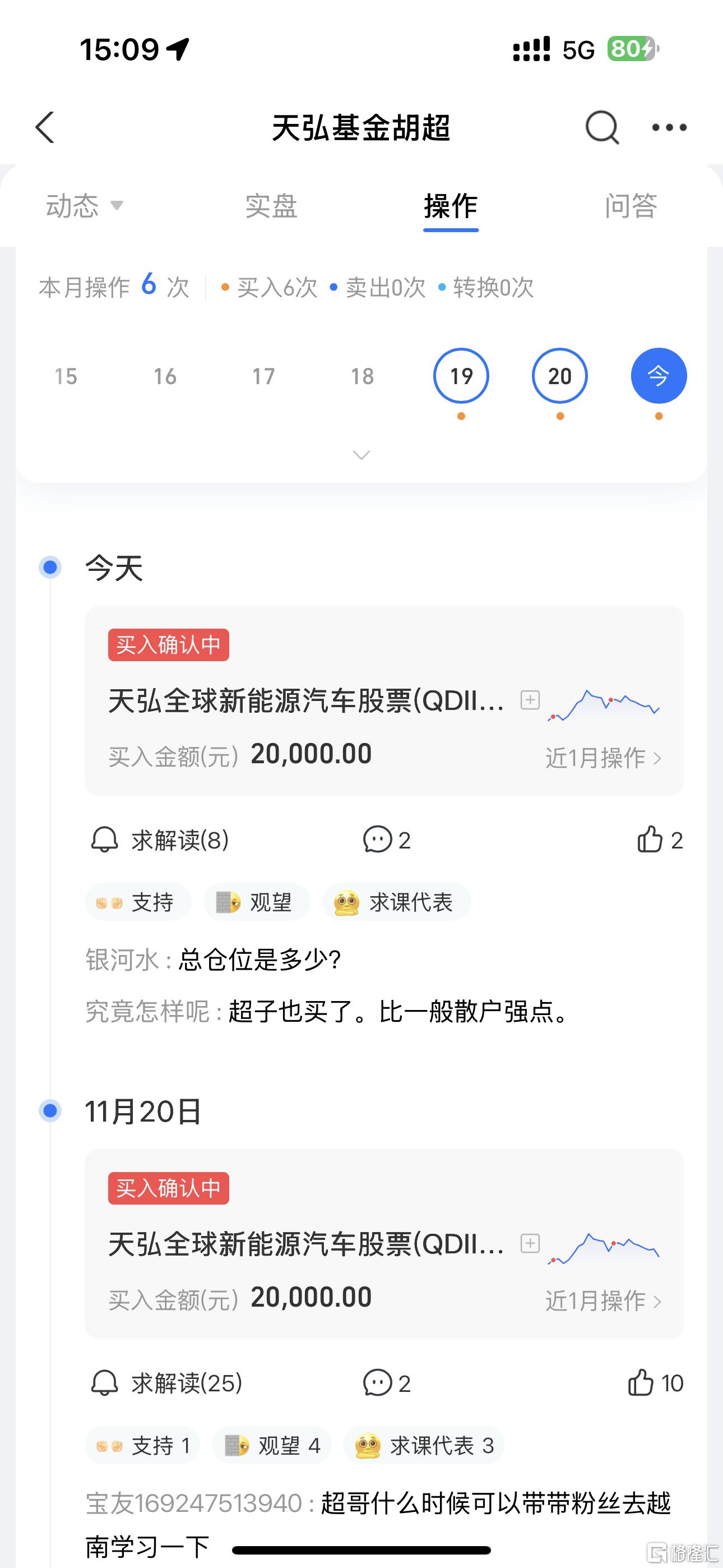Switch to the 问答 tab
The image size is (723, 1568).
pos(631,206)
